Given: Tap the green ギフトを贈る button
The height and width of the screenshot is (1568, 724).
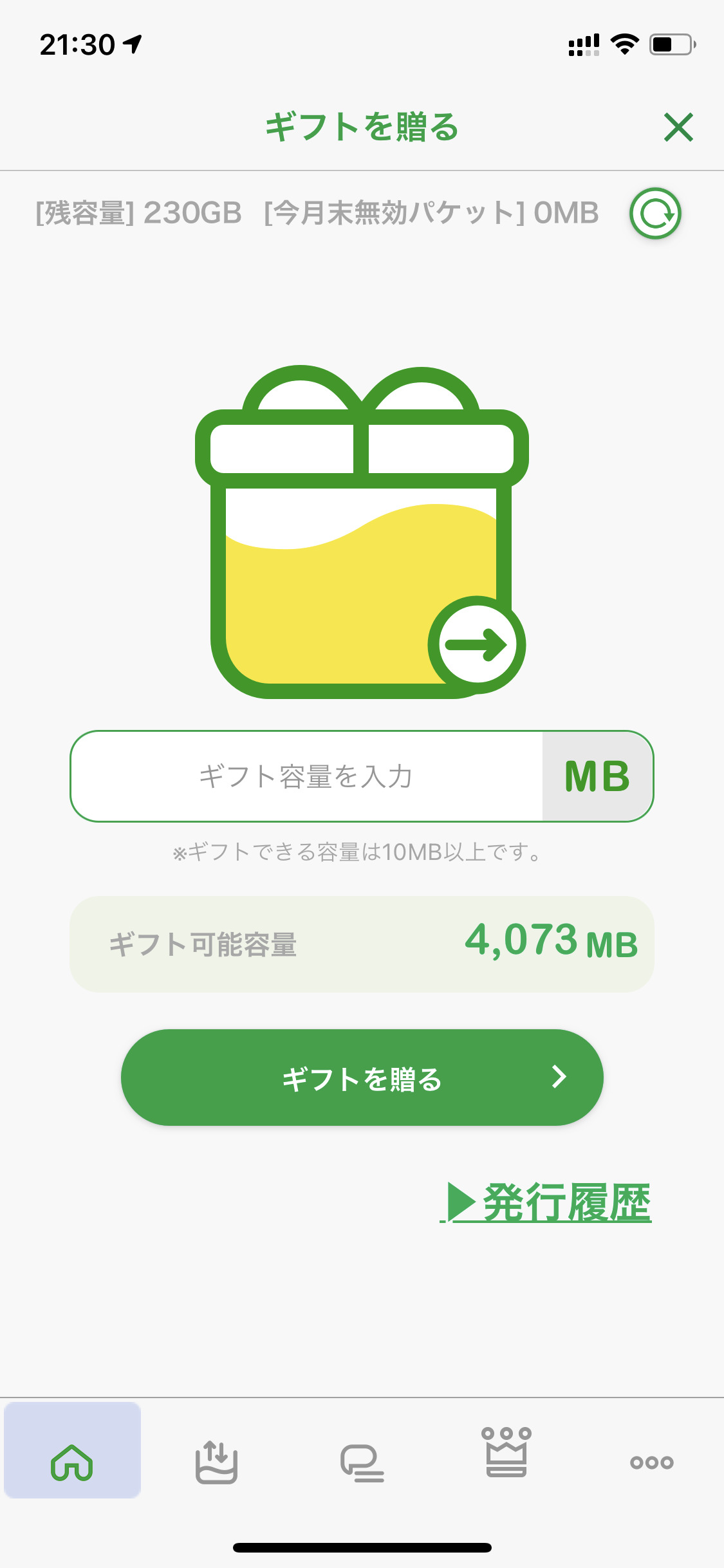Looking at the screenshot, I should click(362, 1078).
